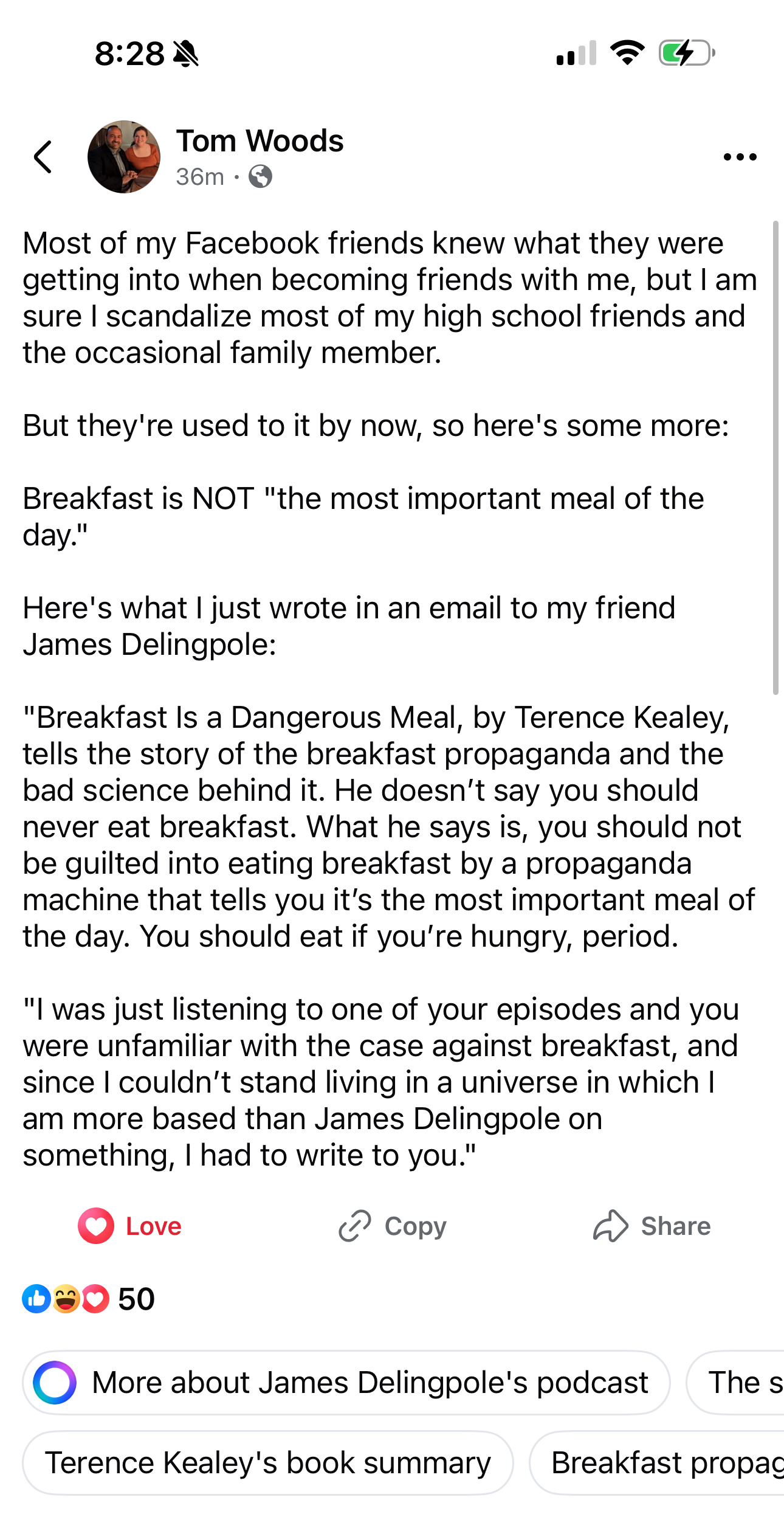
Task: Open the three-dot post options menu
Action: click(740, 157)
